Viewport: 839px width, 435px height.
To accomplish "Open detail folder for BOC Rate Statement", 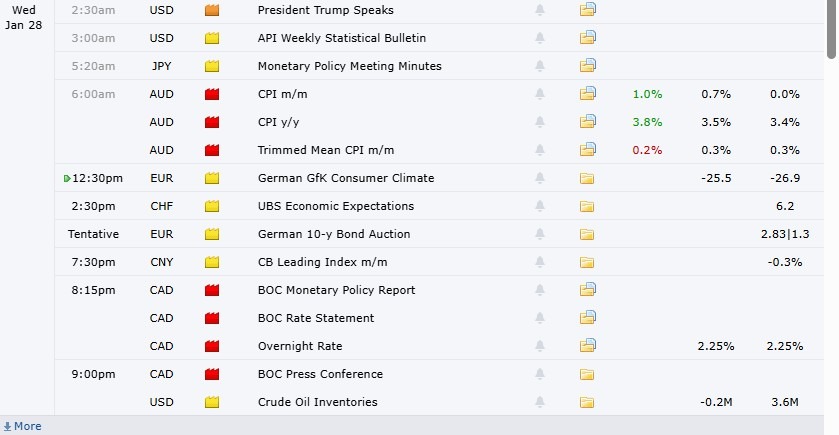I will tap(587, 318).
